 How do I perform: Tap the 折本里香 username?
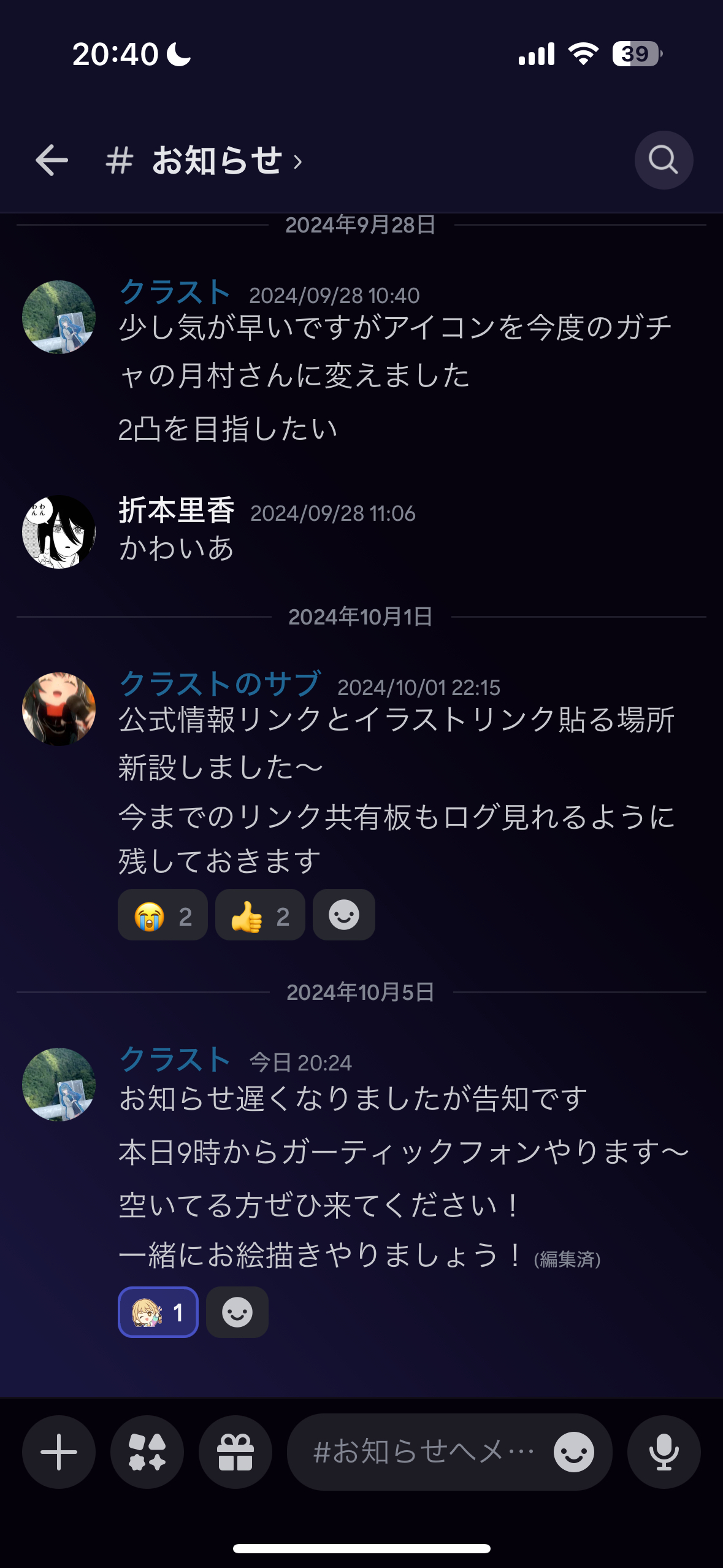point(177,510)
